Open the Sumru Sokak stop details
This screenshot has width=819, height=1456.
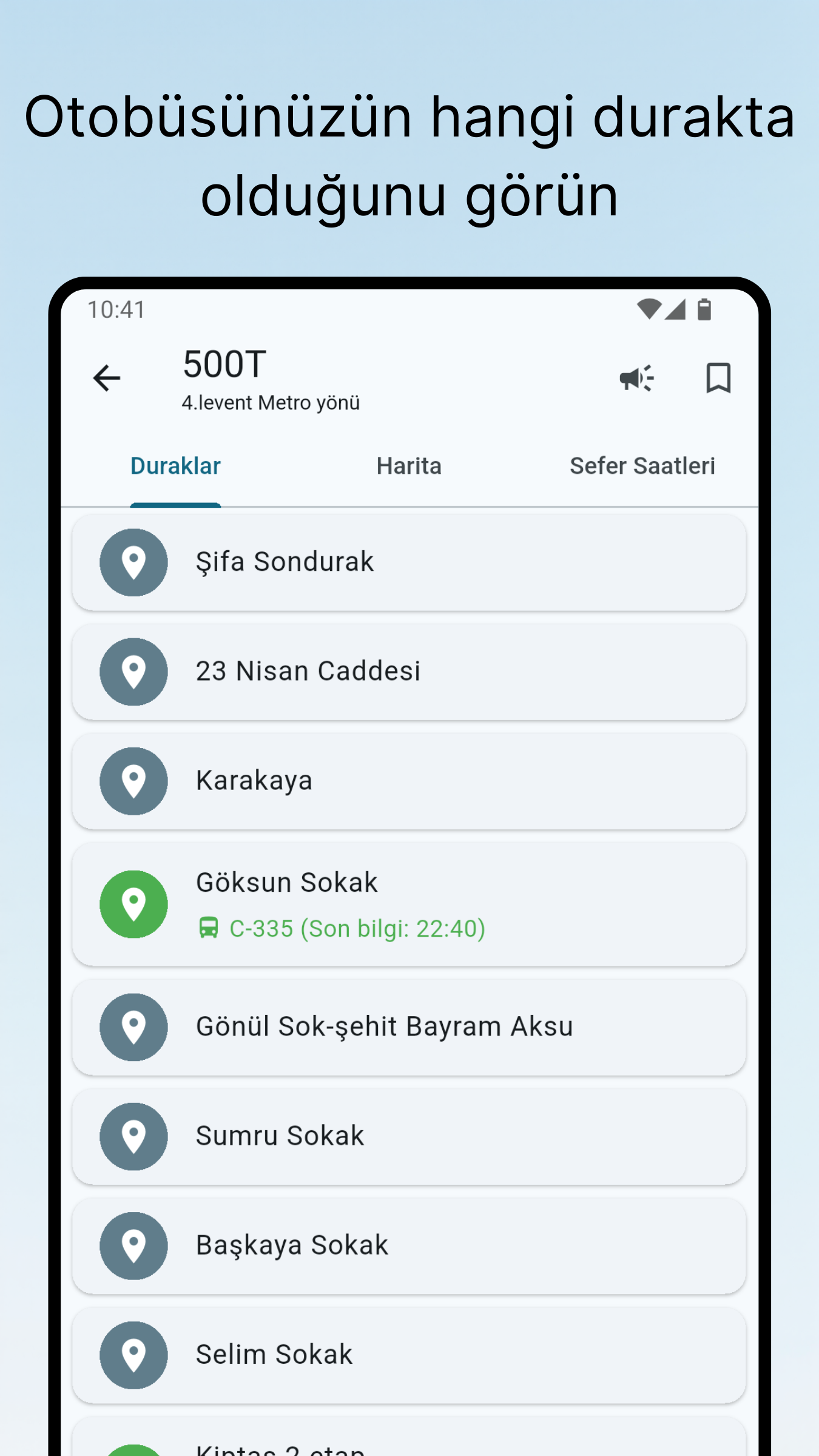point(279,1135)
